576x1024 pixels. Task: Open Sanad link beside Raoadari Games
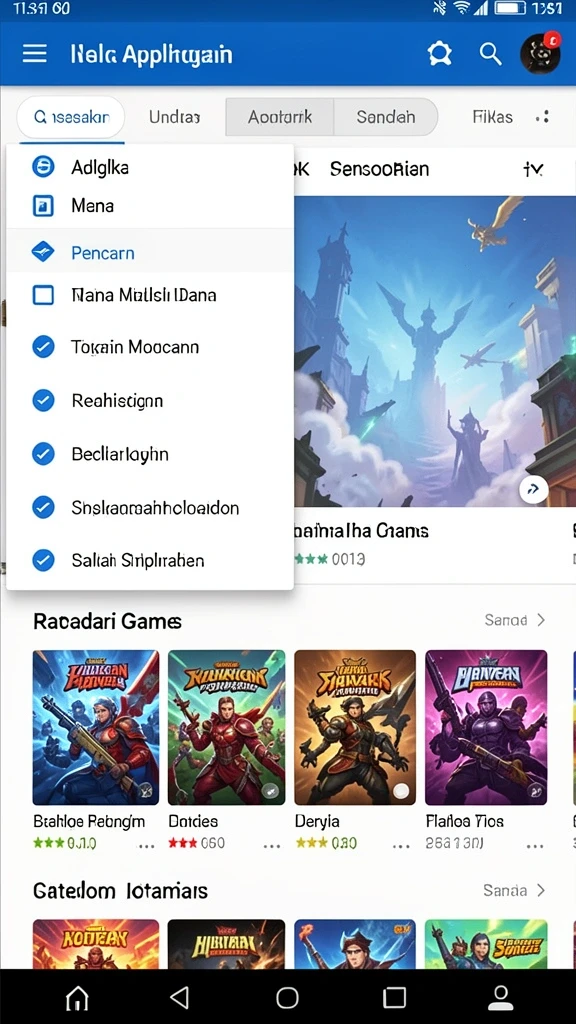(x=514, y=620)
